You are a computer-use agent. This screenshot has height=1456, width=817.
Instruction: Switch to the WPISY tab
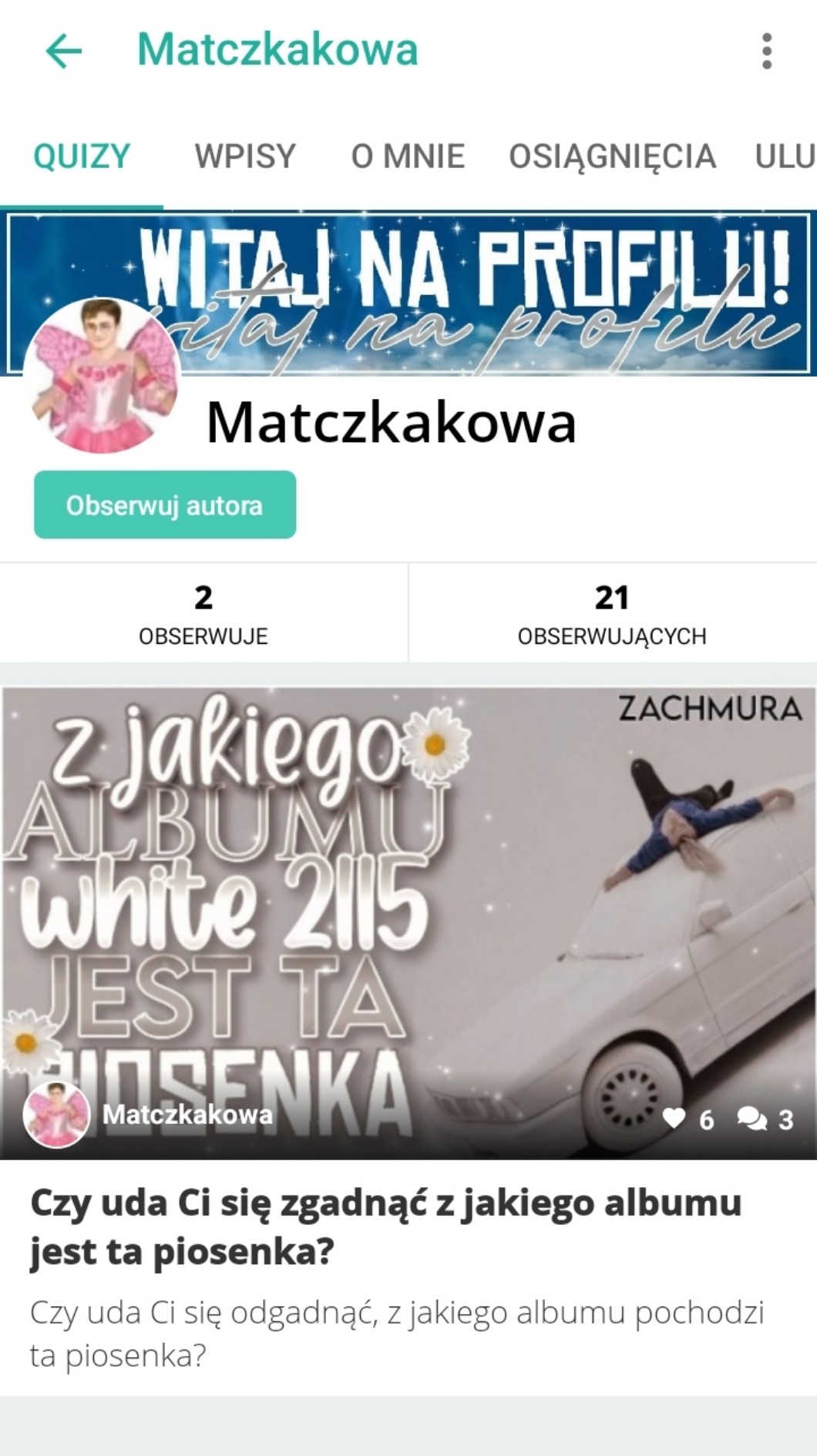pos(245,156)
